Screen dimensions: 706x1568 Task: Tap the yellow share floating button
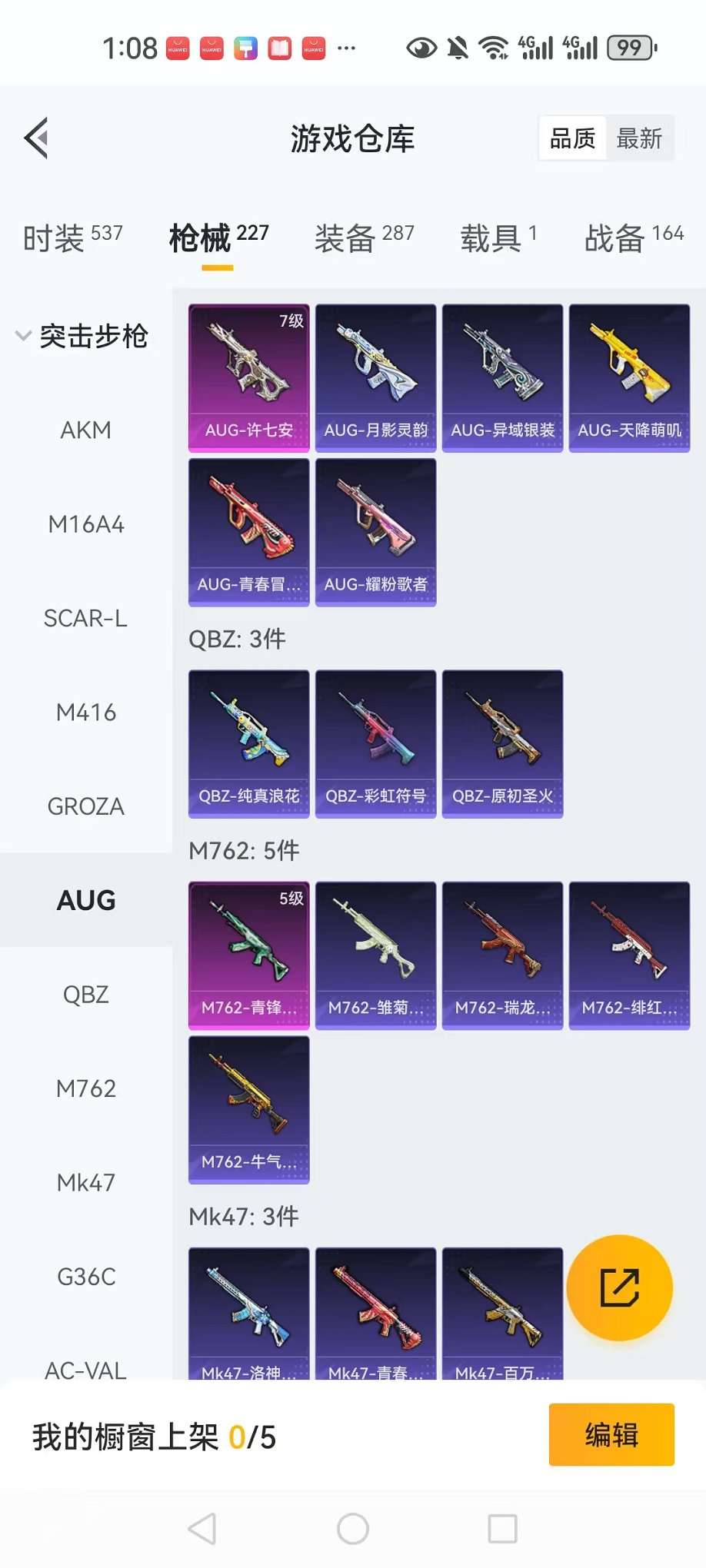coord(619,1287)
